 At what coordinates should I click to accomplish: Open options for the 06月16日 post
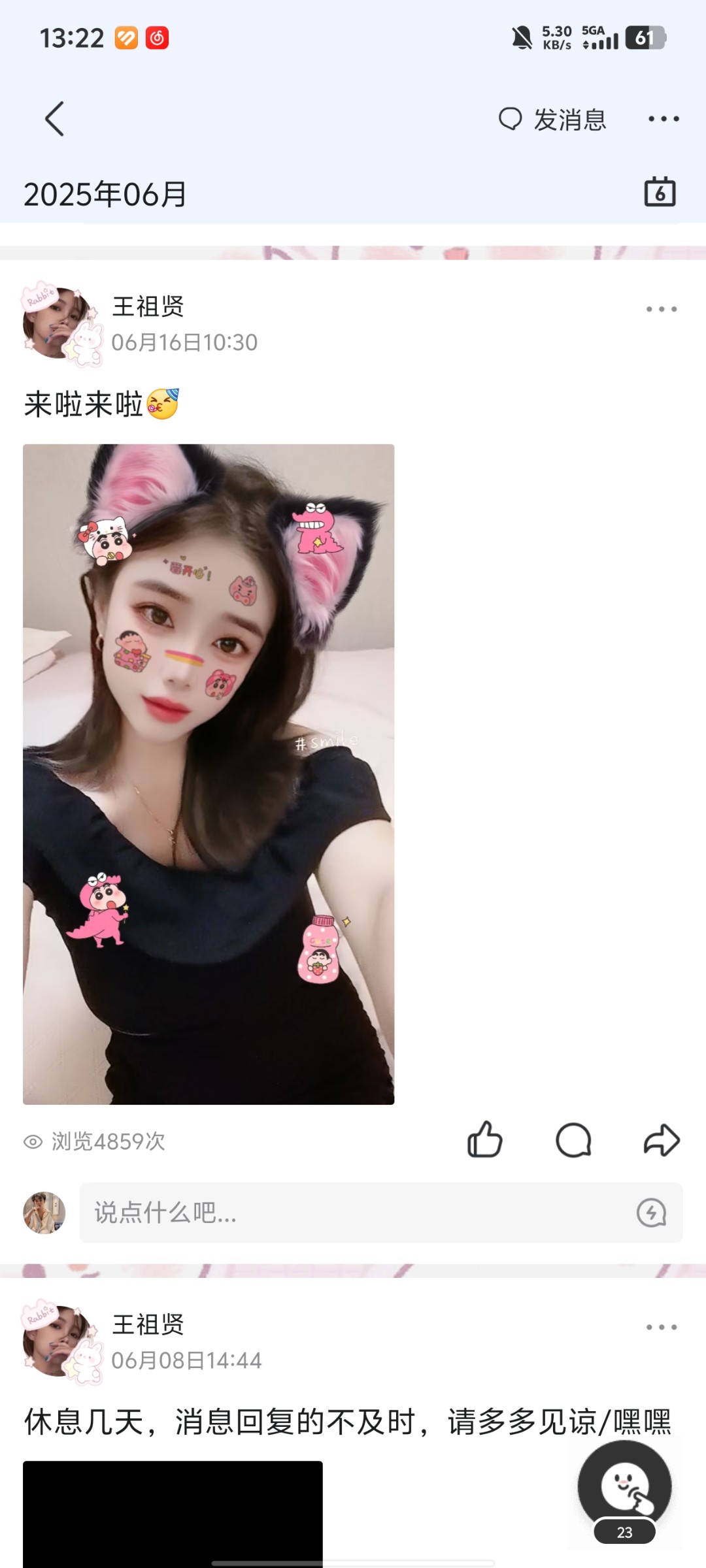661,309
